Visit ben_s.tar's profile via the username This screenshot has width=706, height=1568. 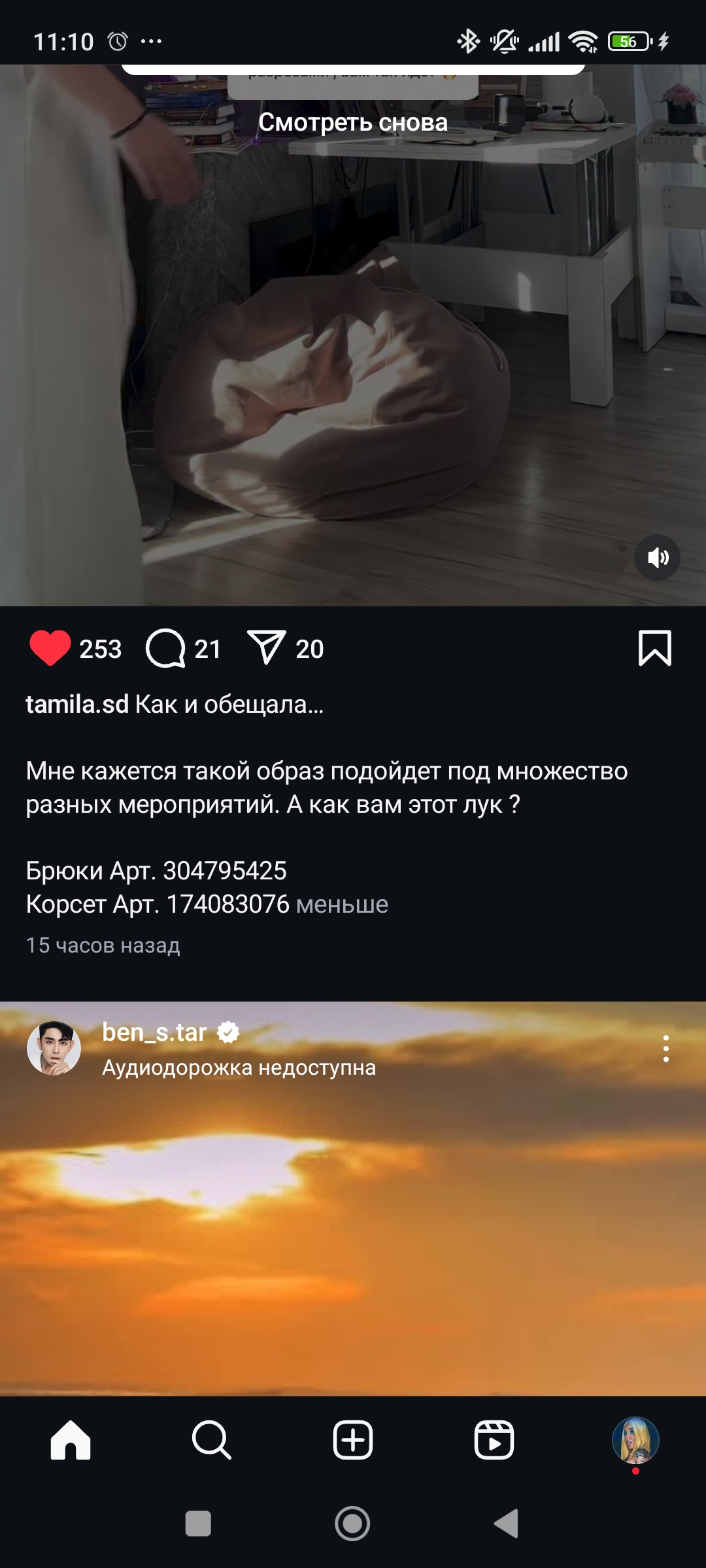click(x=154, y=1032)
